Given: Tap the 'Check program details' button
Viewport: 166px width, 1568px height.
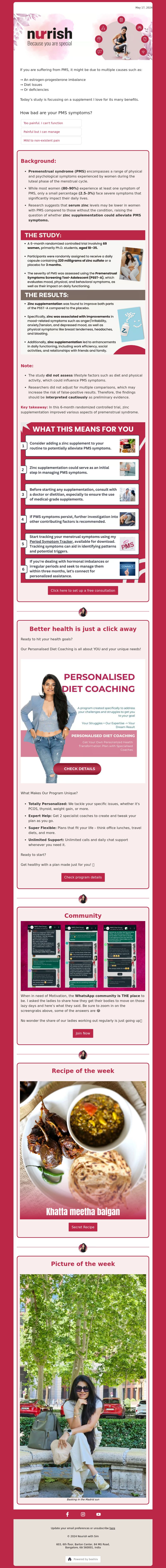Looking at the screenshot, I should tap(83, 877).
